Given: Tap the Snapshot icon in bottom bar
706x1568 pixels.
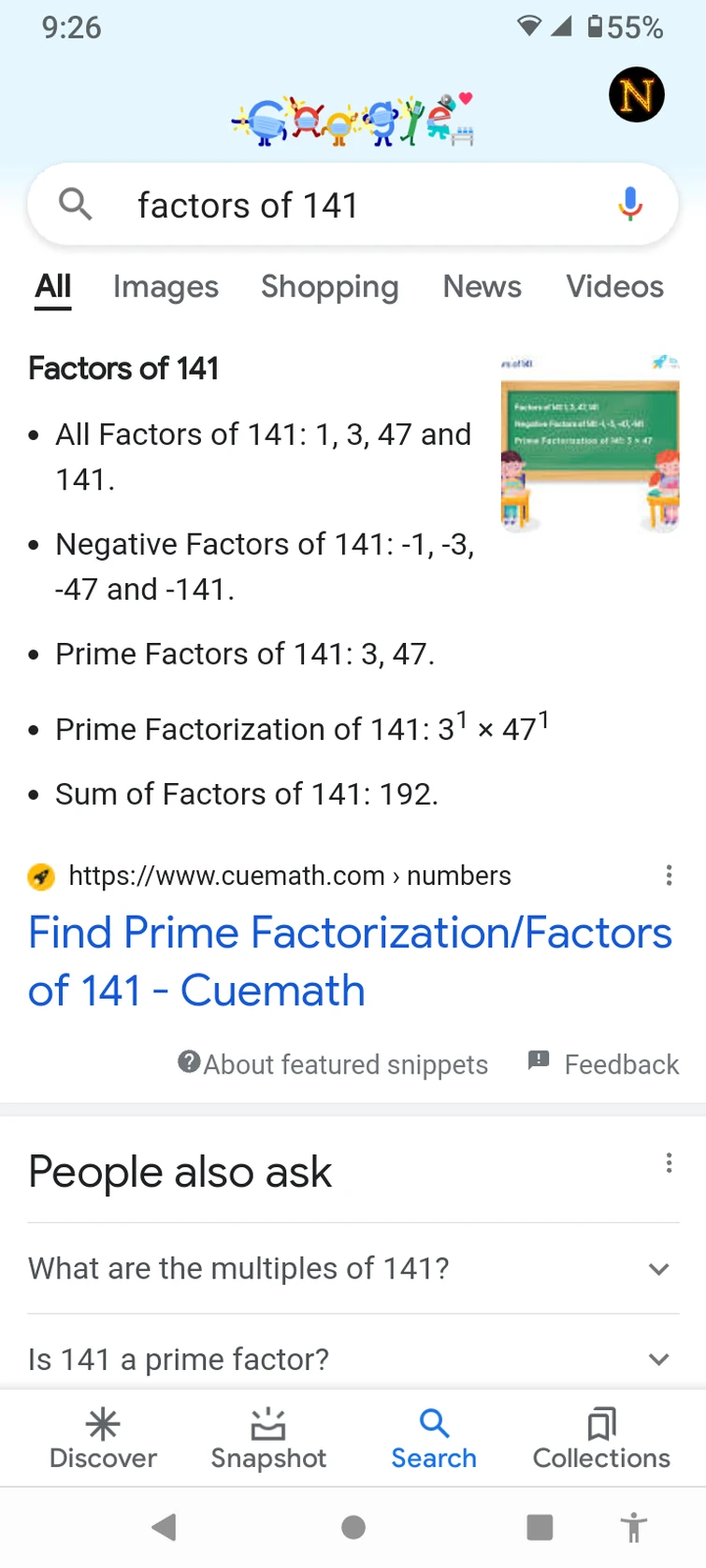Looking at the screenshot, I should [268, 1424].
